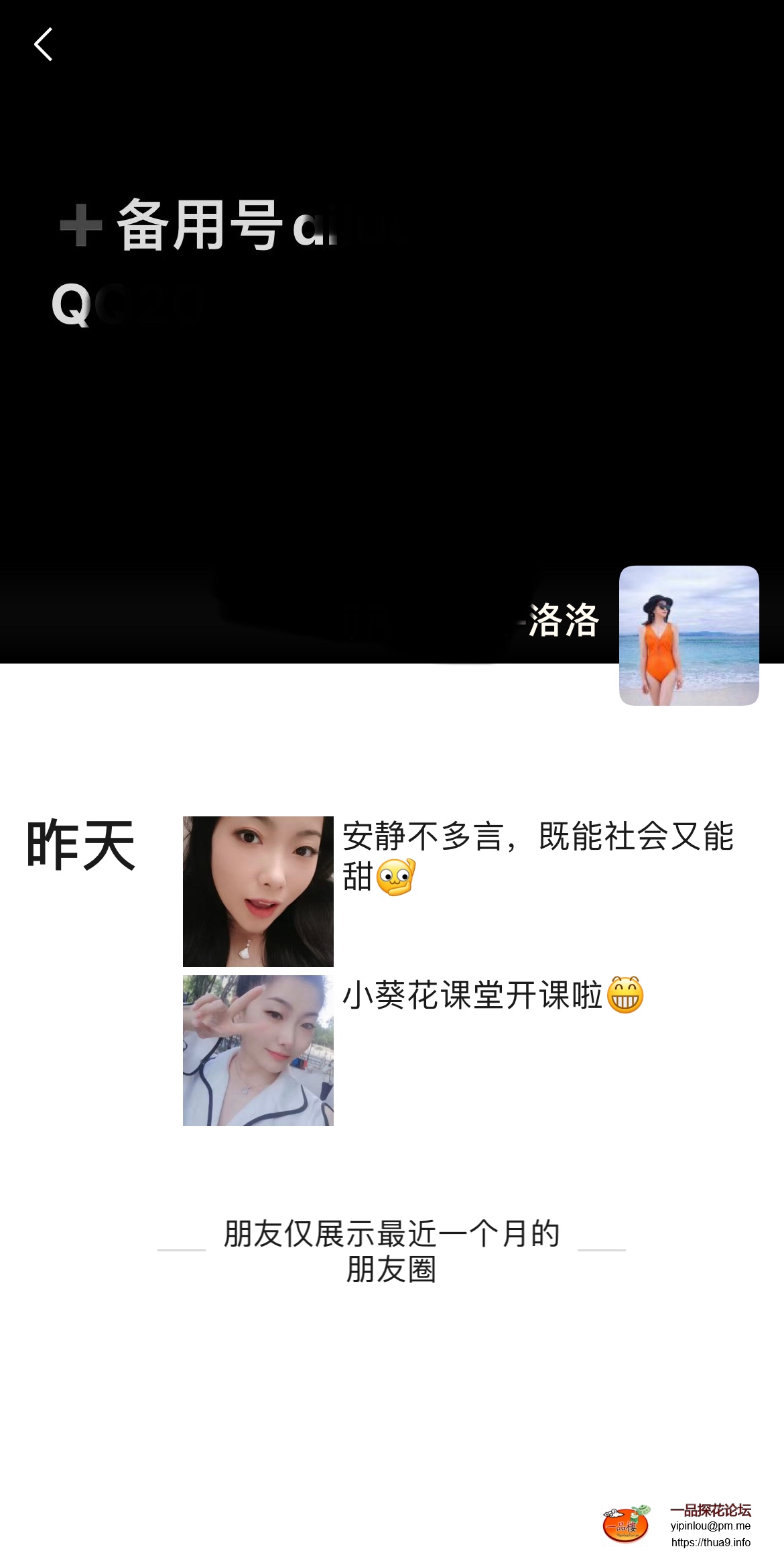Open 洛洛's profile avatar
The width and height of the screenshot is (784, 1561).
point(688,635)
